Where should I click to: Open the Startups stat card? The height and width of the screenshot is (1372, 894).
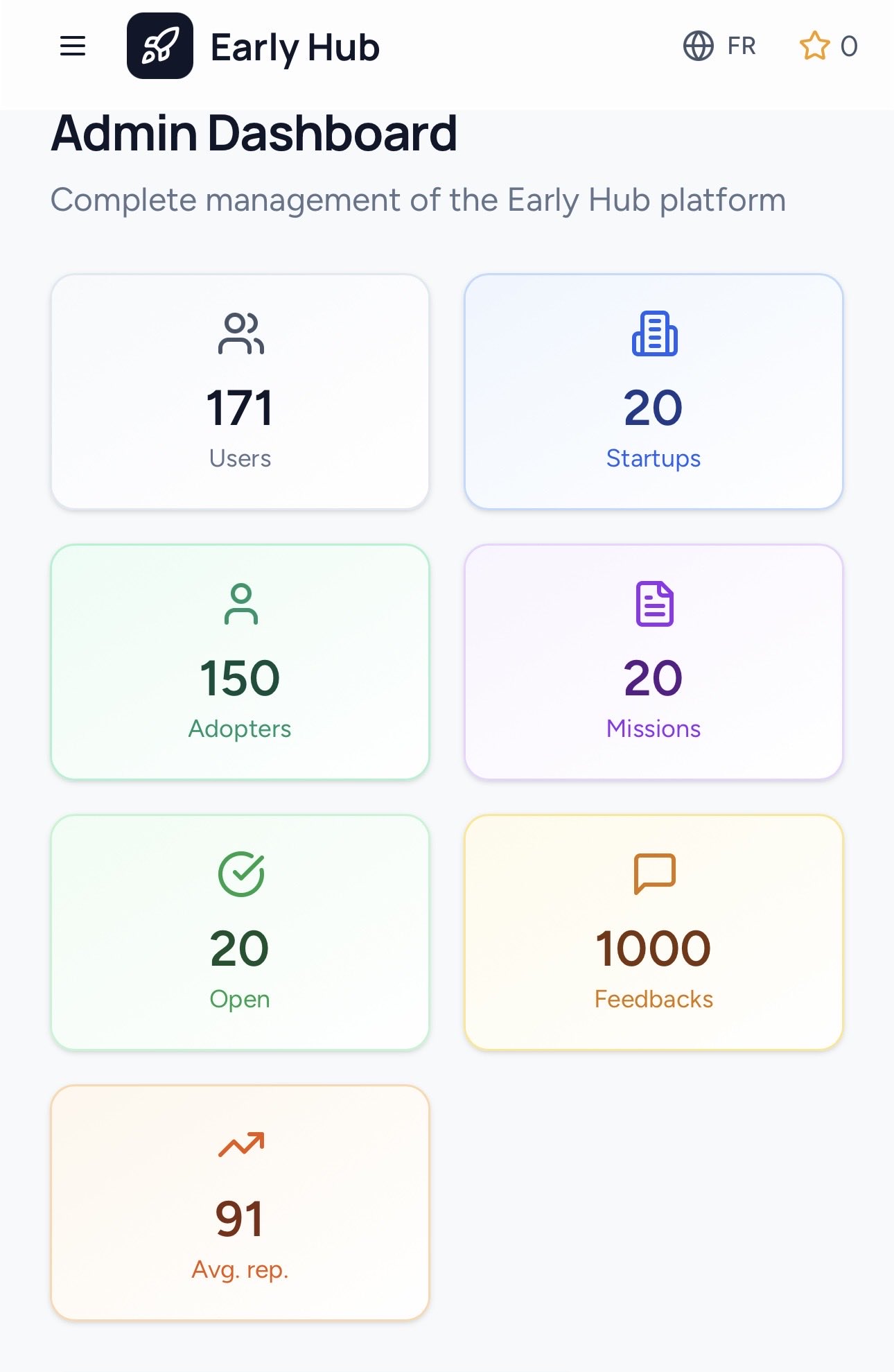(654, 392)
